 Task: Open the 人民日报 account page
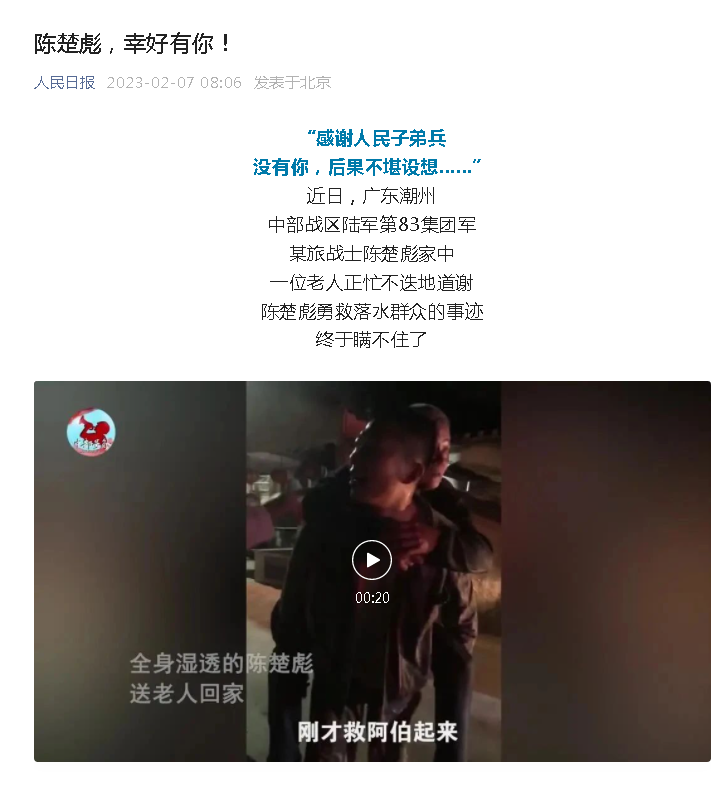click(x=64, y=82)
